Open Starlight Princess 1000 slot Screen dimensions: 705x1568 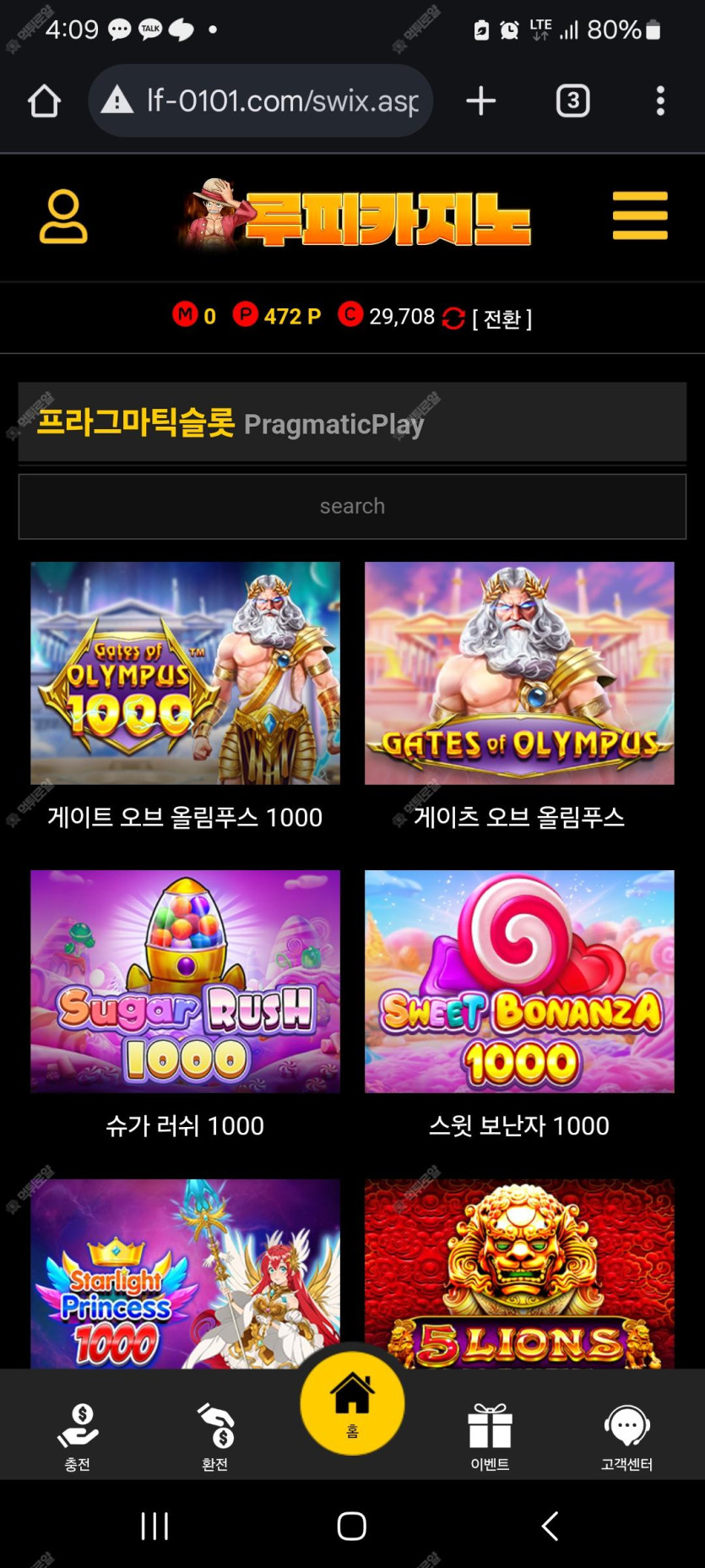(185, 1273)
